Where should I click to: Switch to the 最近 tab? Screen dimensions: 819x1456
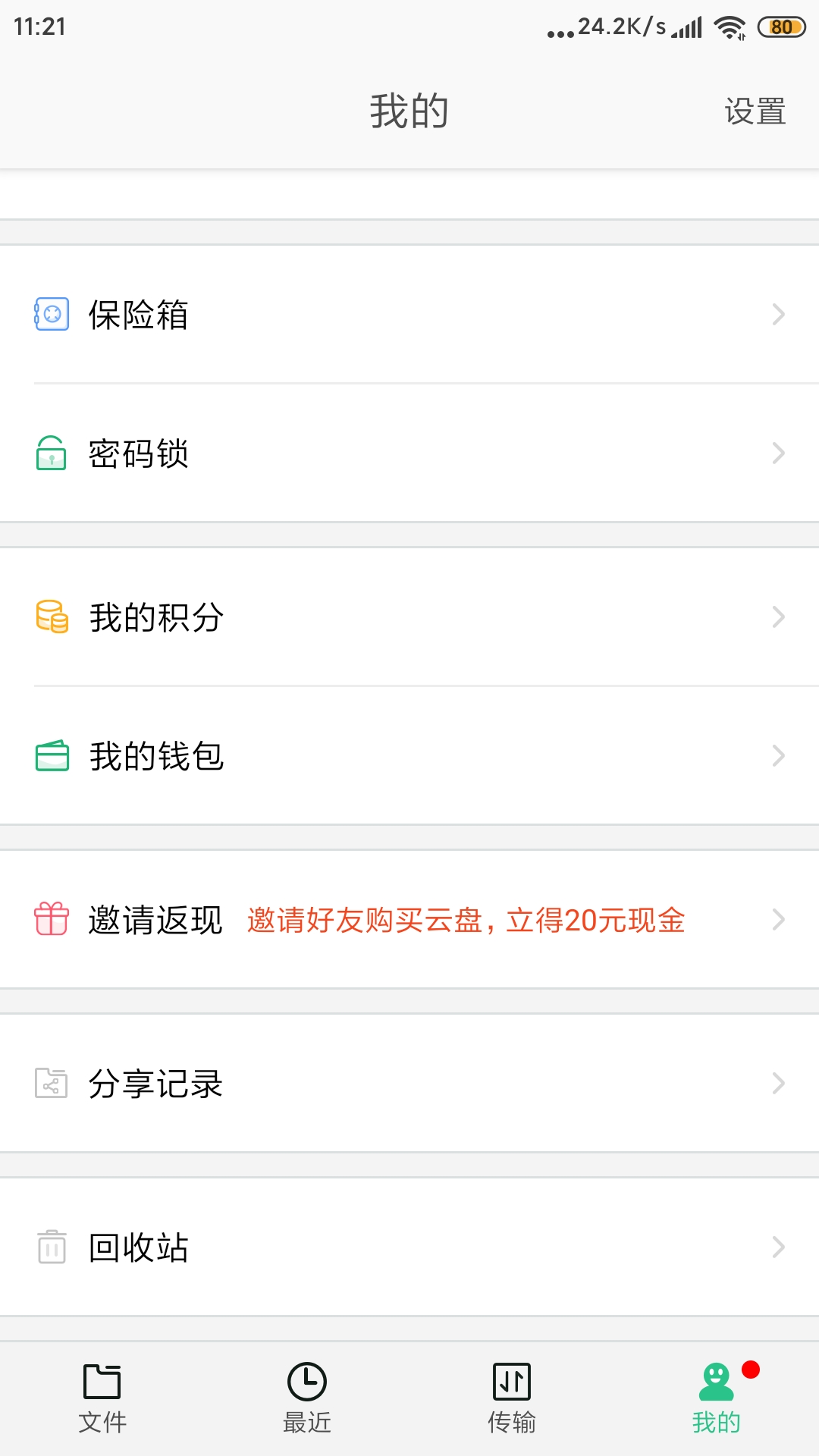[307, 1399]
